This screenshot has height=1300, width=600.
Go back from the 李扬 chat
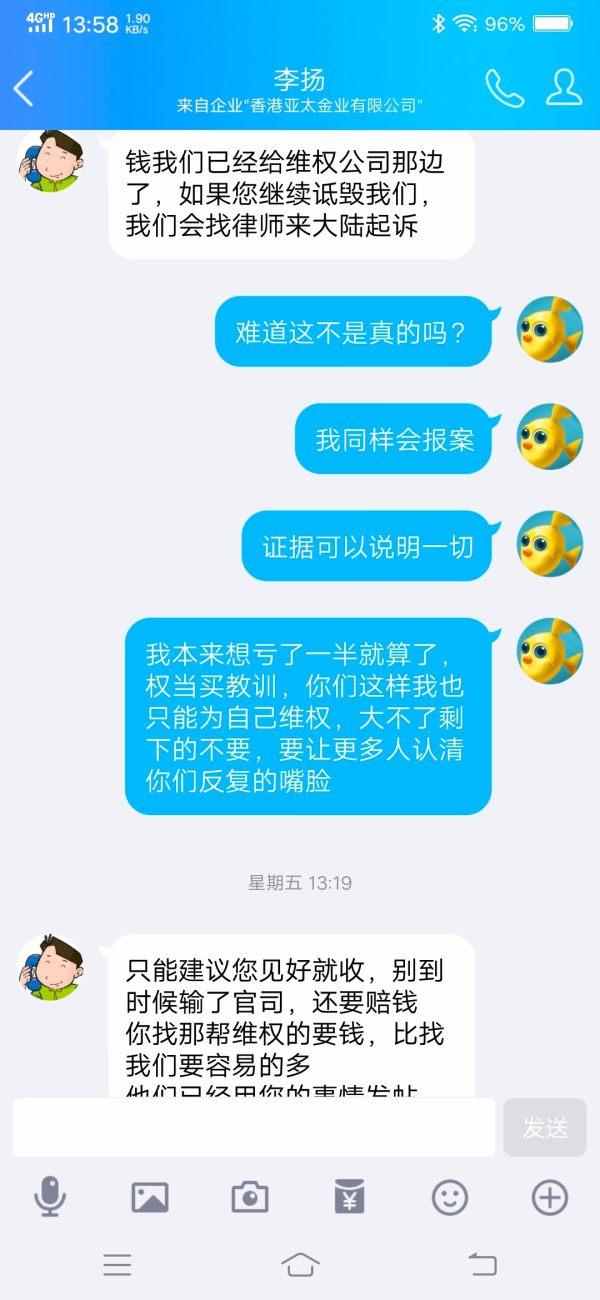pos(24,88)
